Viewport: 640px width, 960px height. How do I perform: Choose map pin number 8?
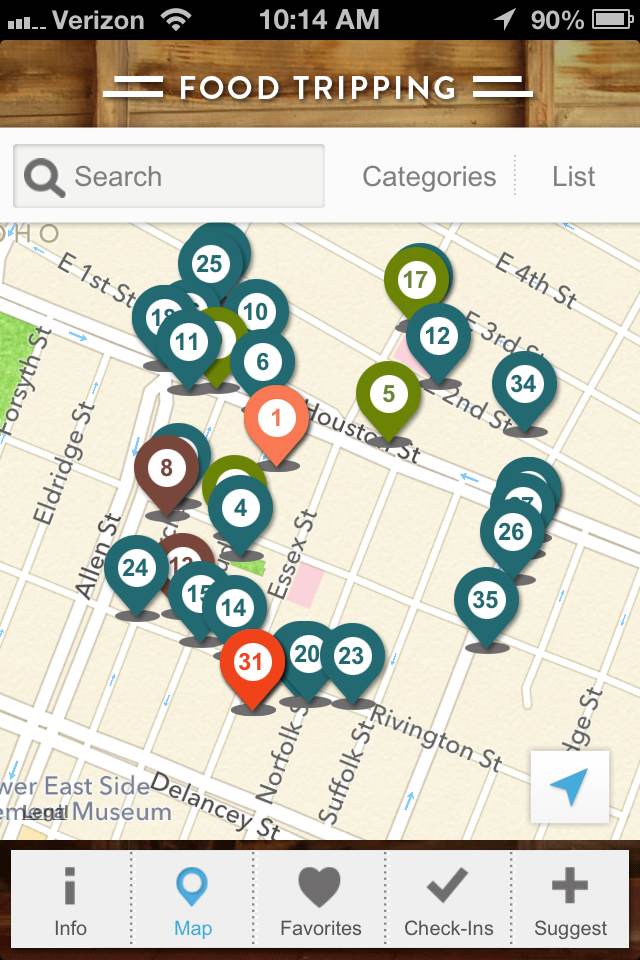(166, 468)
